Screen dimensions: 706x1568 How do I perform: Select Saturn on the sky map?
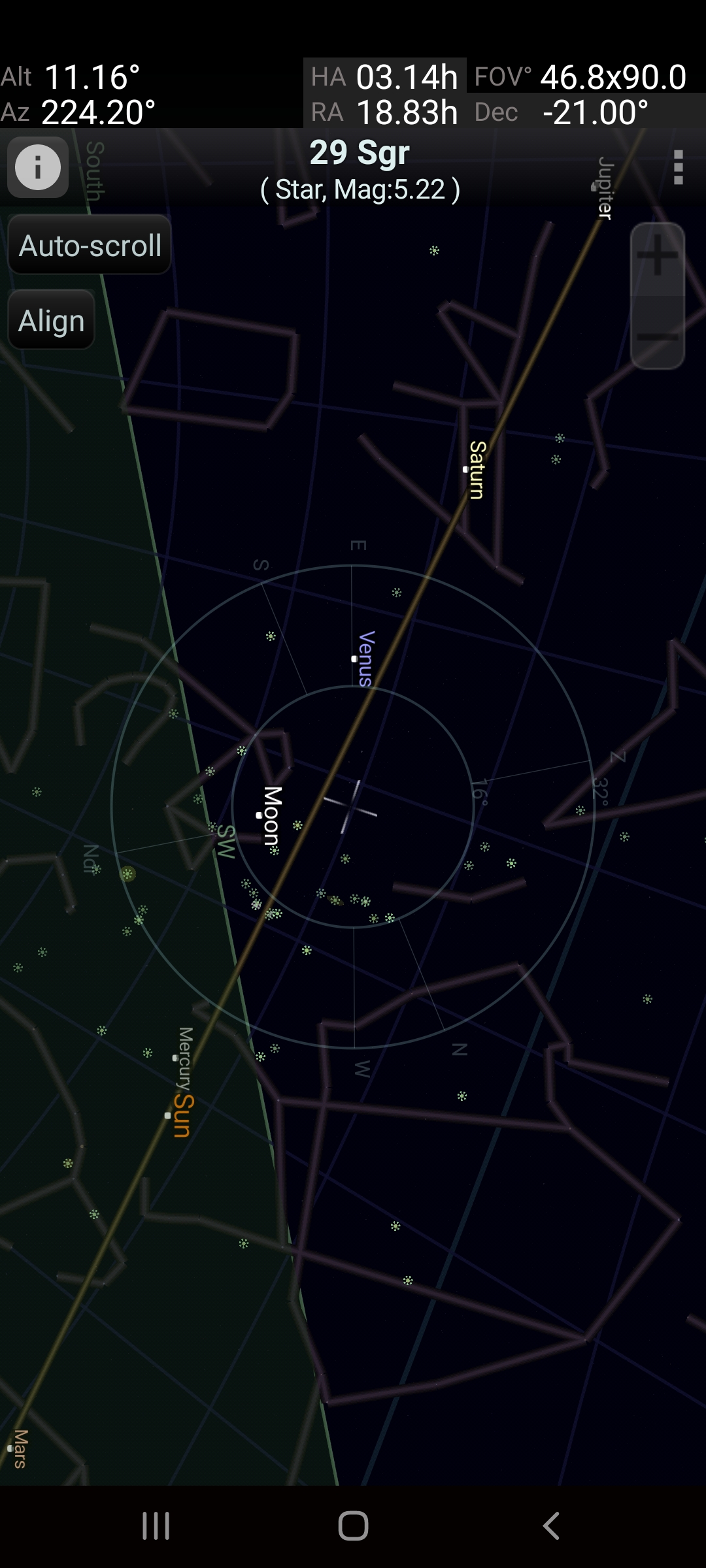tap(466, 469)
